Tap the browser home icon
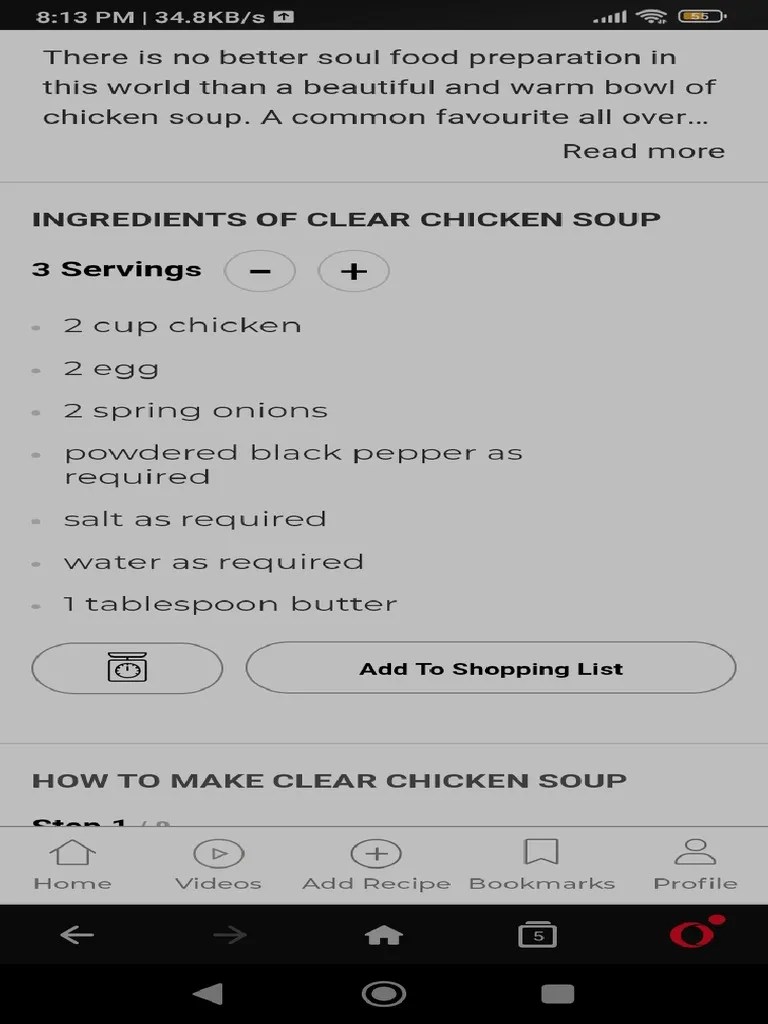 386,934
